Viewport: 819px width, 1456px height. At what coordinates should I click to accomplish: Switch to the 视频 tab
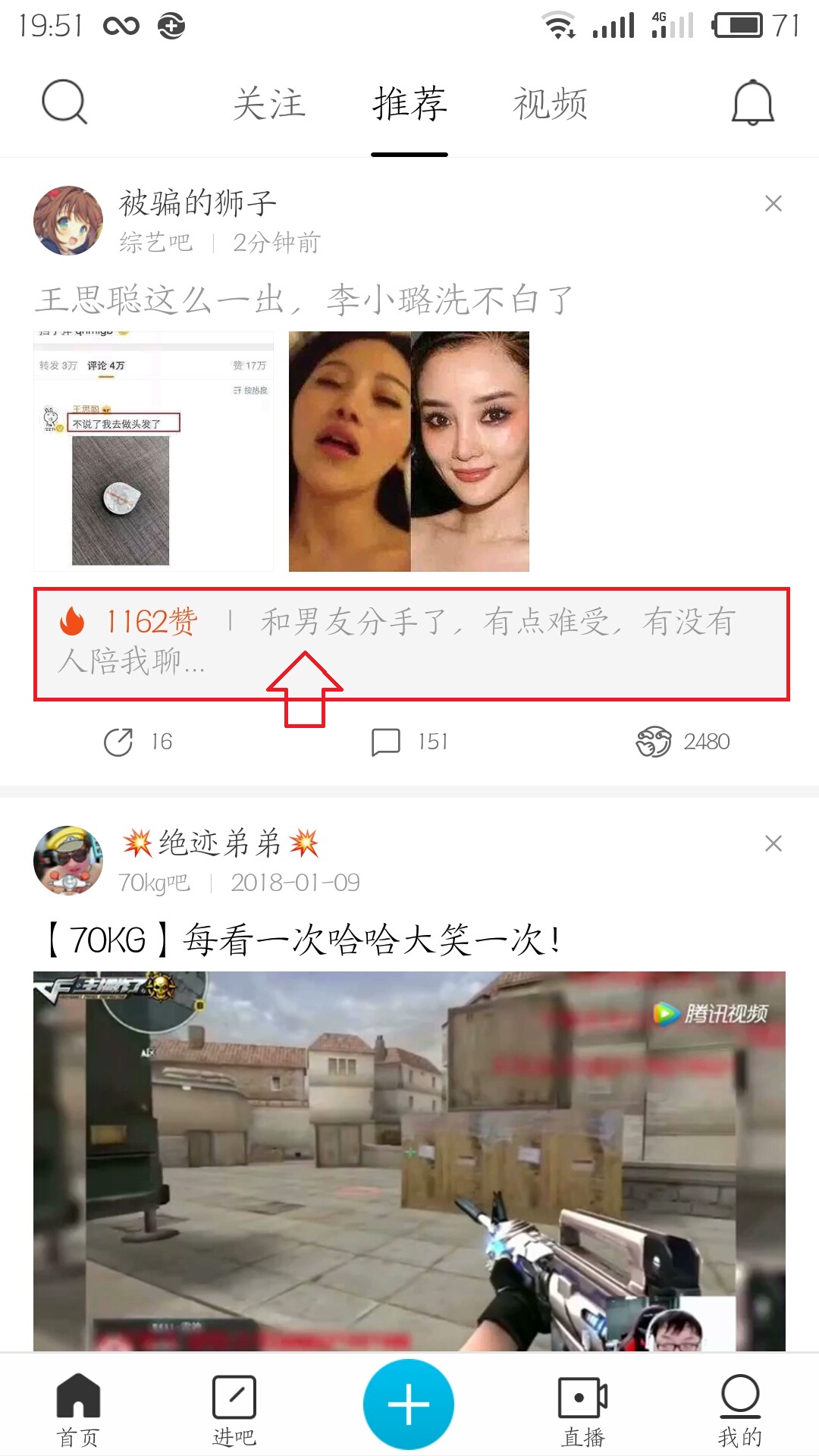(551, 104)
